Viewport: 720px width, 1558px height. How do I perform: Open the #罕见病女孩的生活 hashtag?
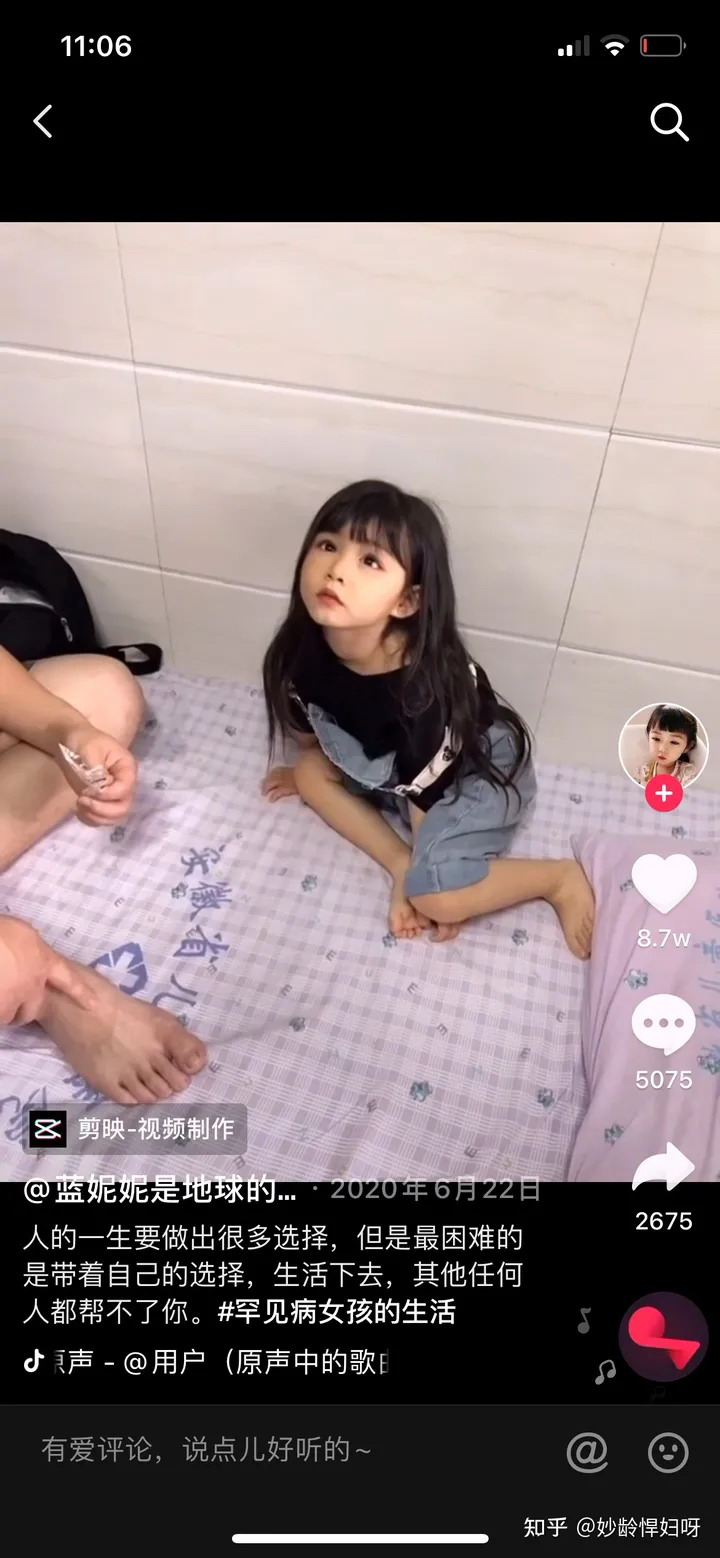[337, 1312]
